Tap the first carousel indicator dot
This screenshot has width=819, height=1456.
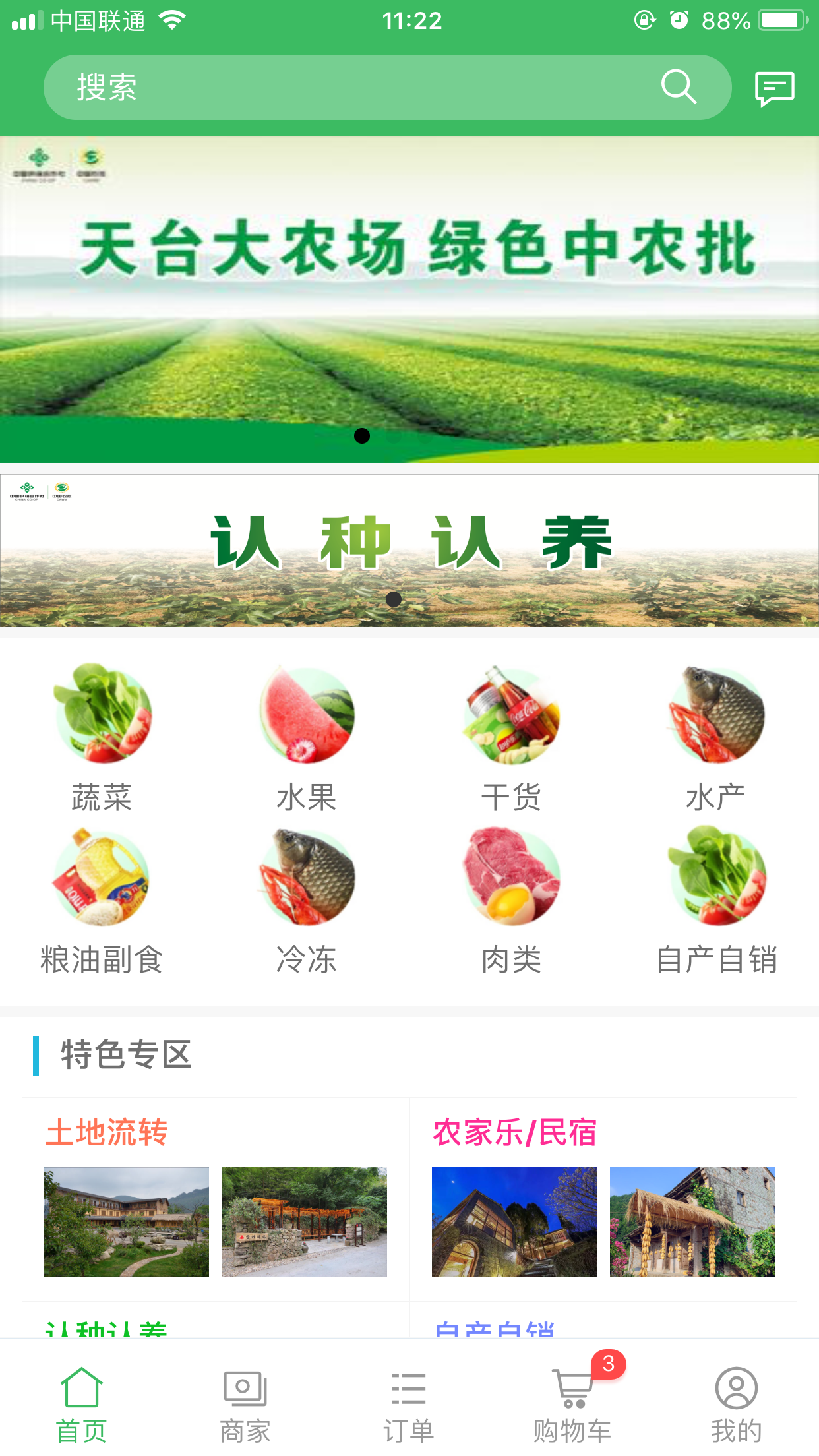pyautogui.click(x=361, y=436)
